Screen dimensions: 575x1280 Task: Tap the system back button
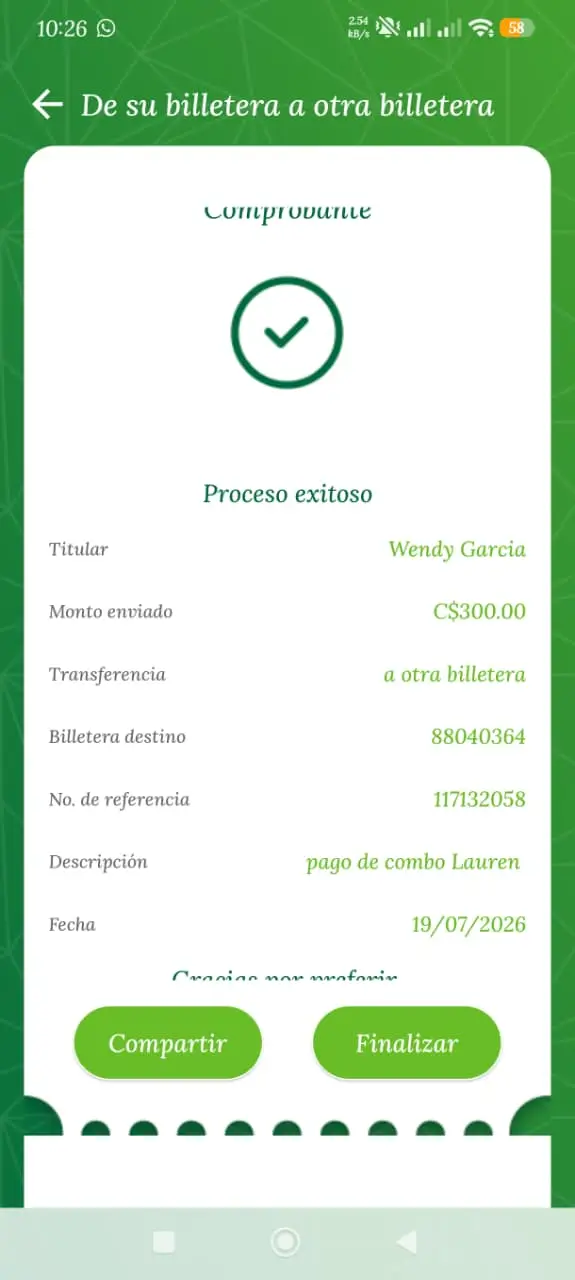(406, 1242)
